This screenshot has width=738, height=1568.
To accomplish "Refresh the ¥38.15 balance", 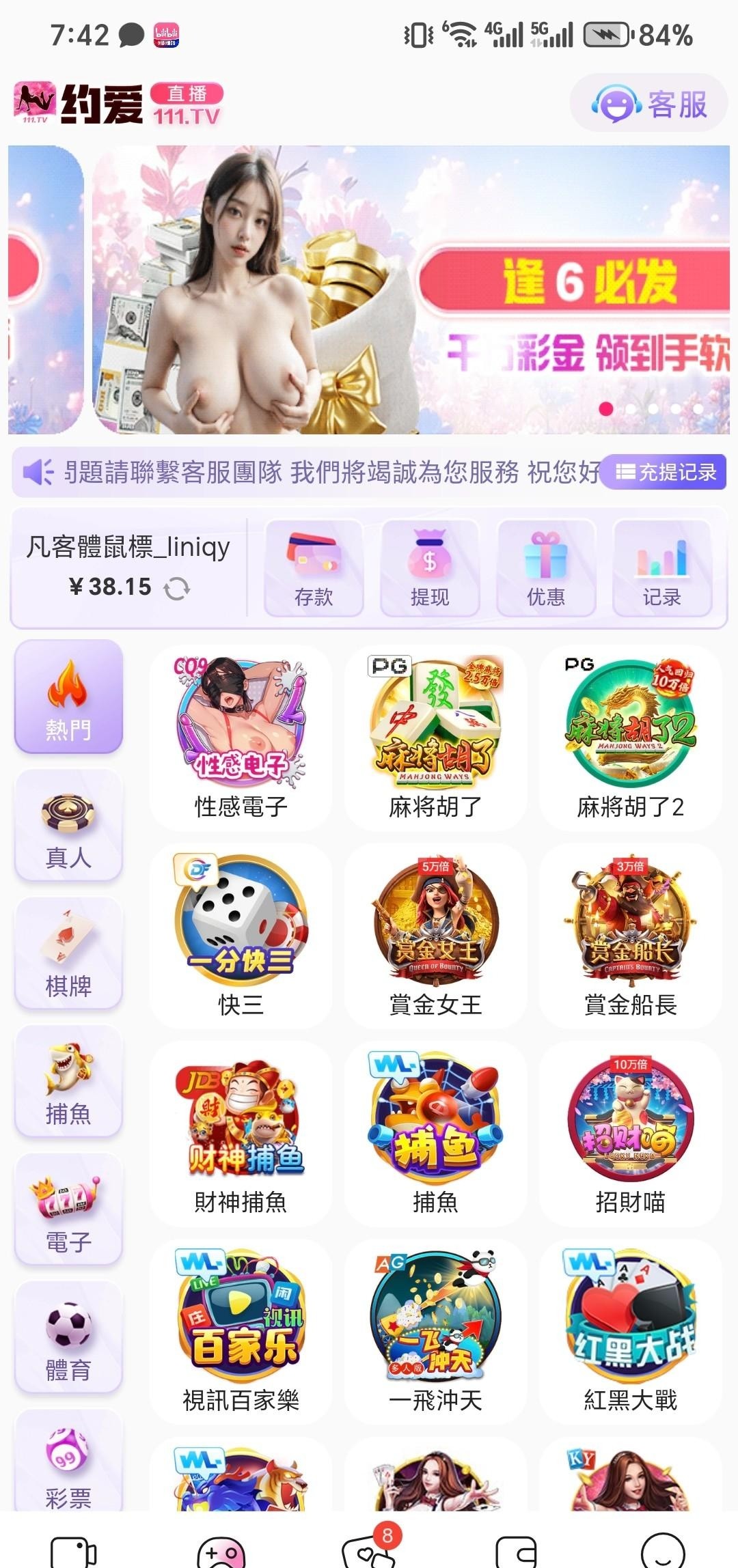I will click(x=177, y=588).
